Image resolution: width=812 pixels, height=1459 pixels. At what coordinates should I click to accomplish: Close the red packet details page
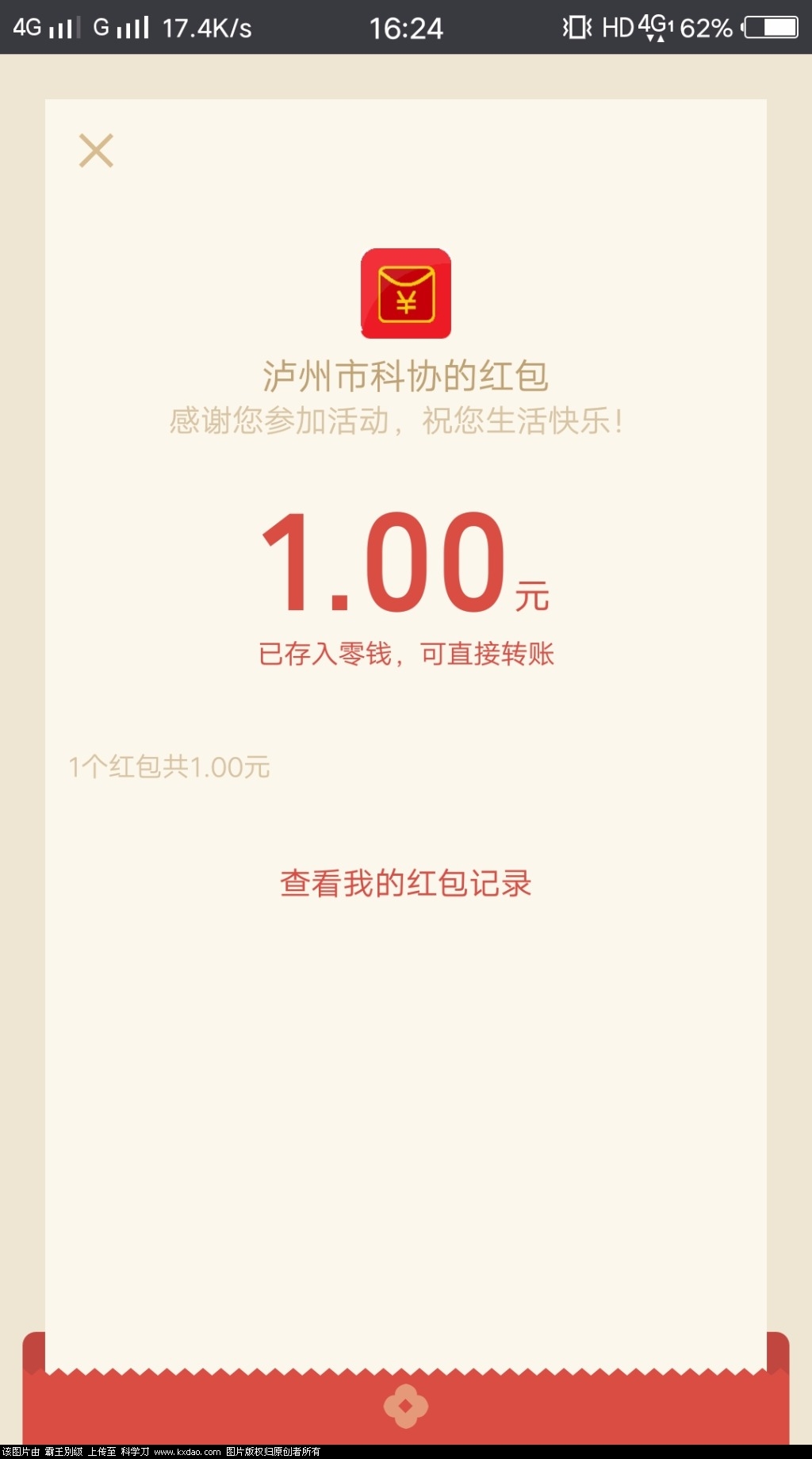96,151
